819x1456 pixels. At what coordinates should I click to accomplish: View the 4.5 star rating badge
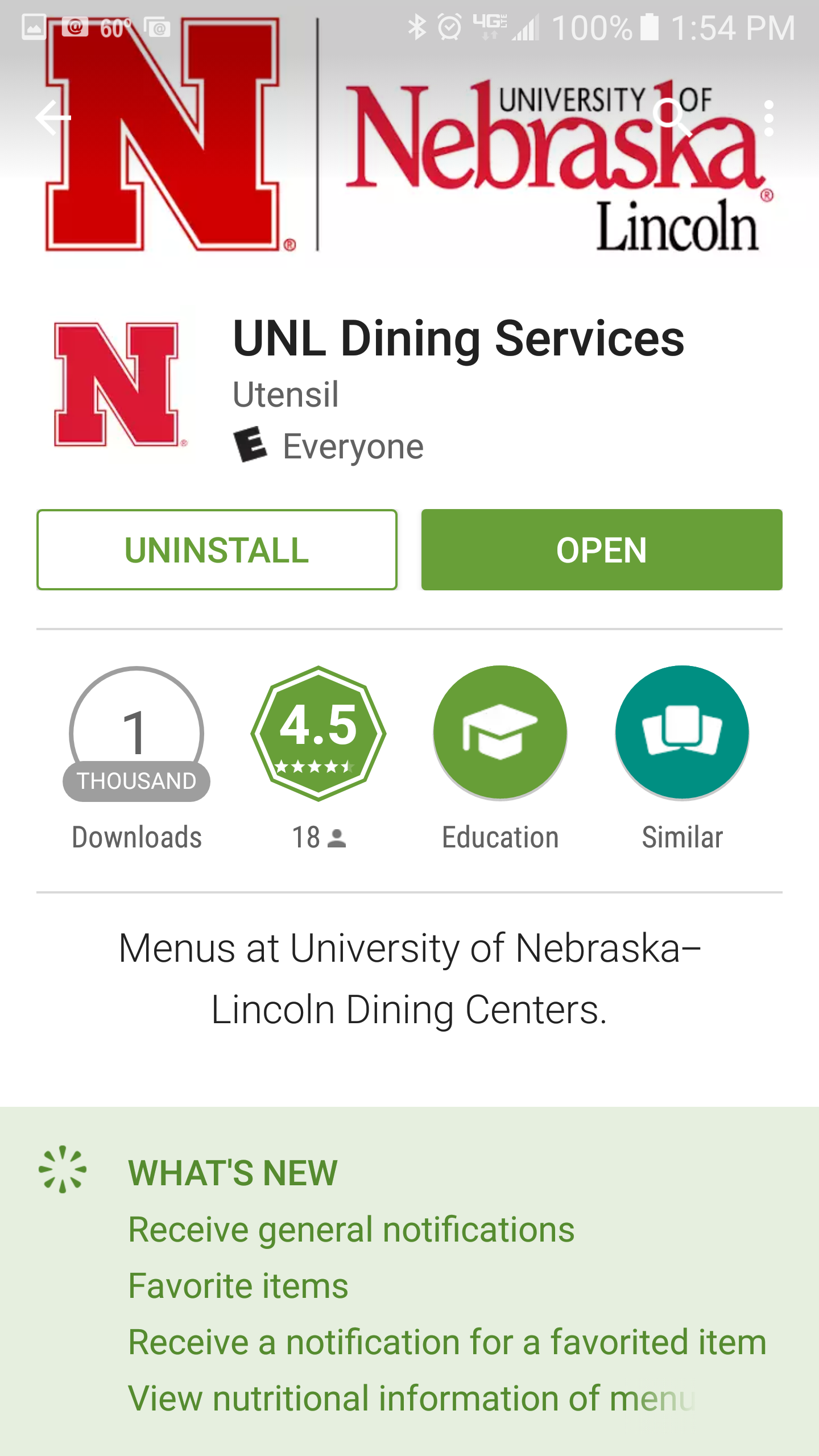pos(318,733)
